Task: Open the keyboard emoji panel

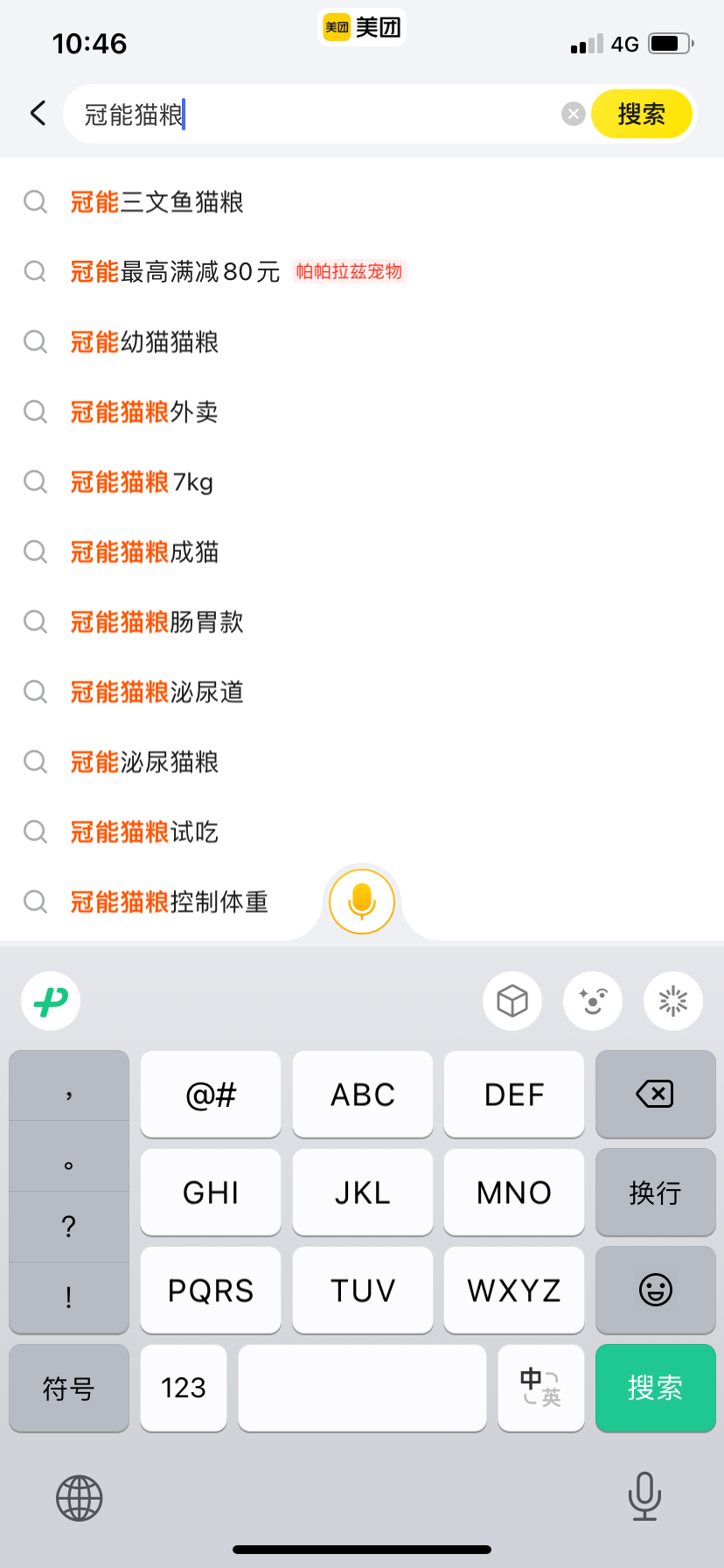Action: 655,1290
